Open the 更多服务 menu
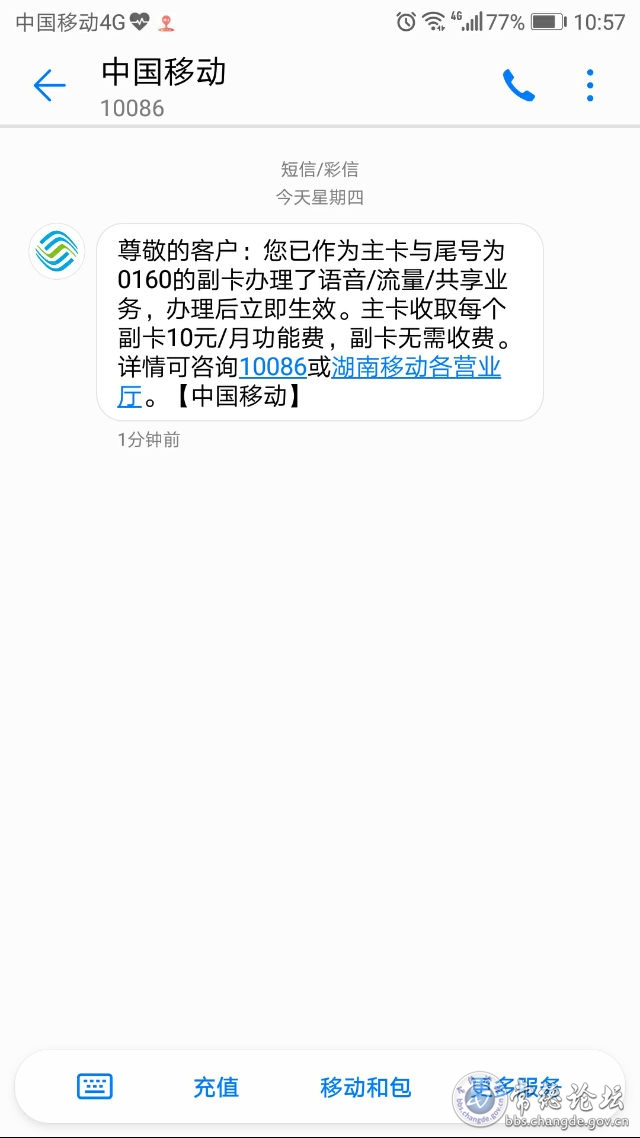This screenshot has height=1138, width=640. pos(515,1087)
